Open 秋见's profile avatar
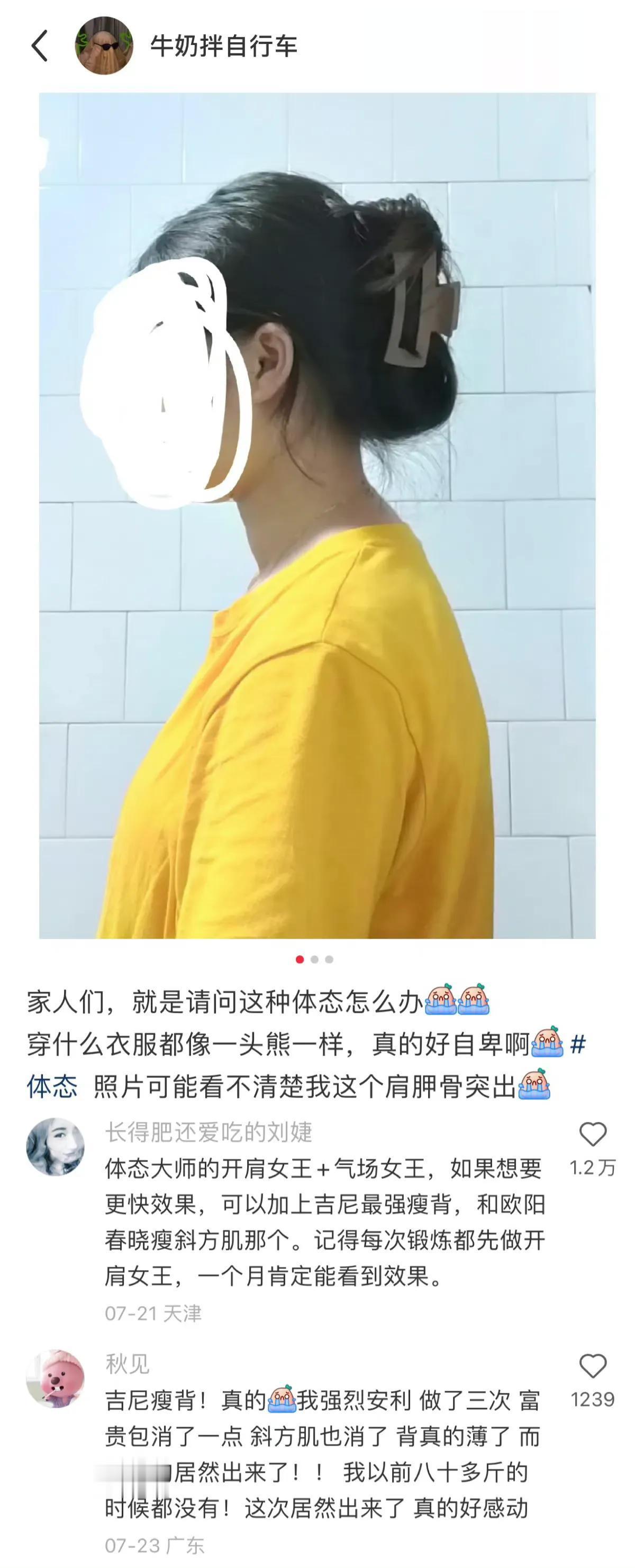Viewport: 635px width, 1568px height. 56,1379
